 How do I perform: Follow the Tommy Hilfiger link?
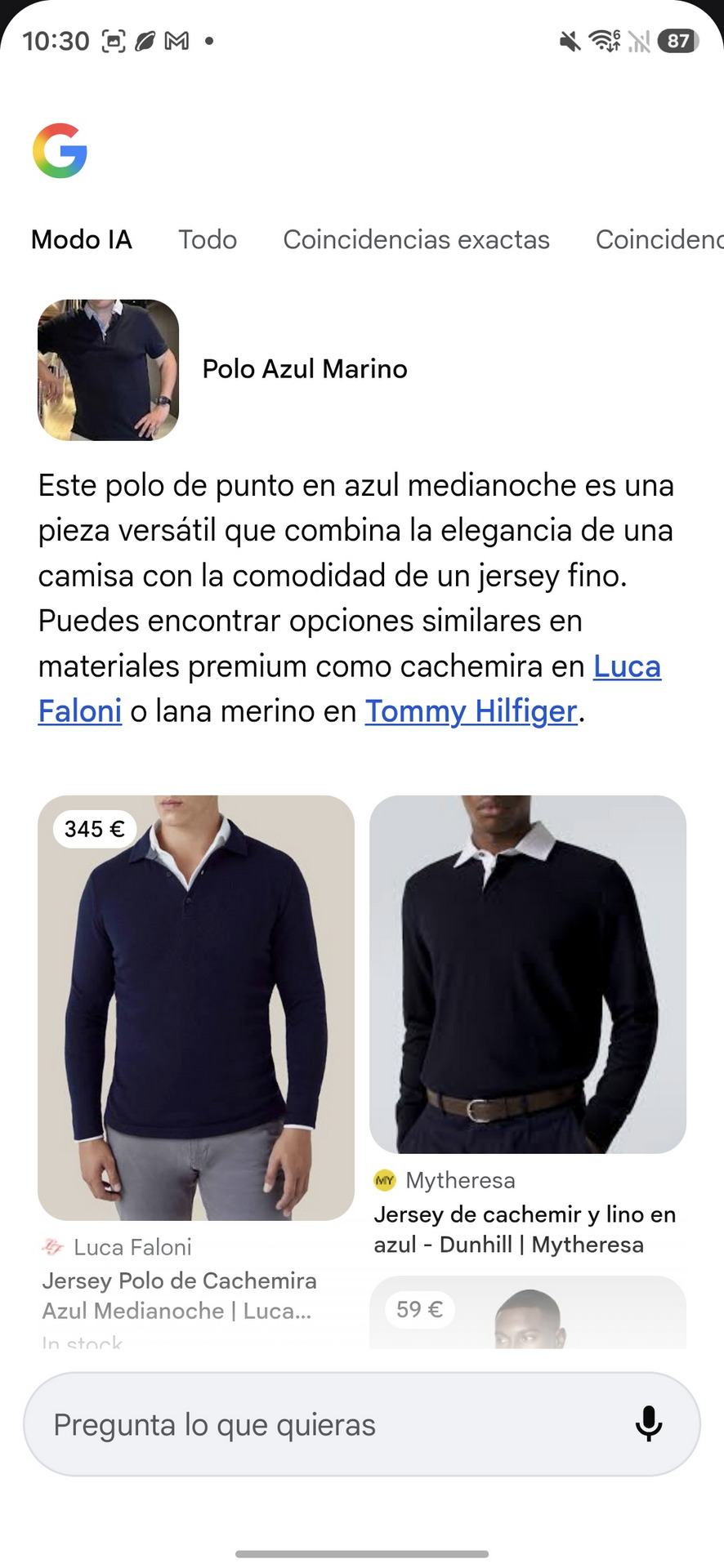[471, 711]
